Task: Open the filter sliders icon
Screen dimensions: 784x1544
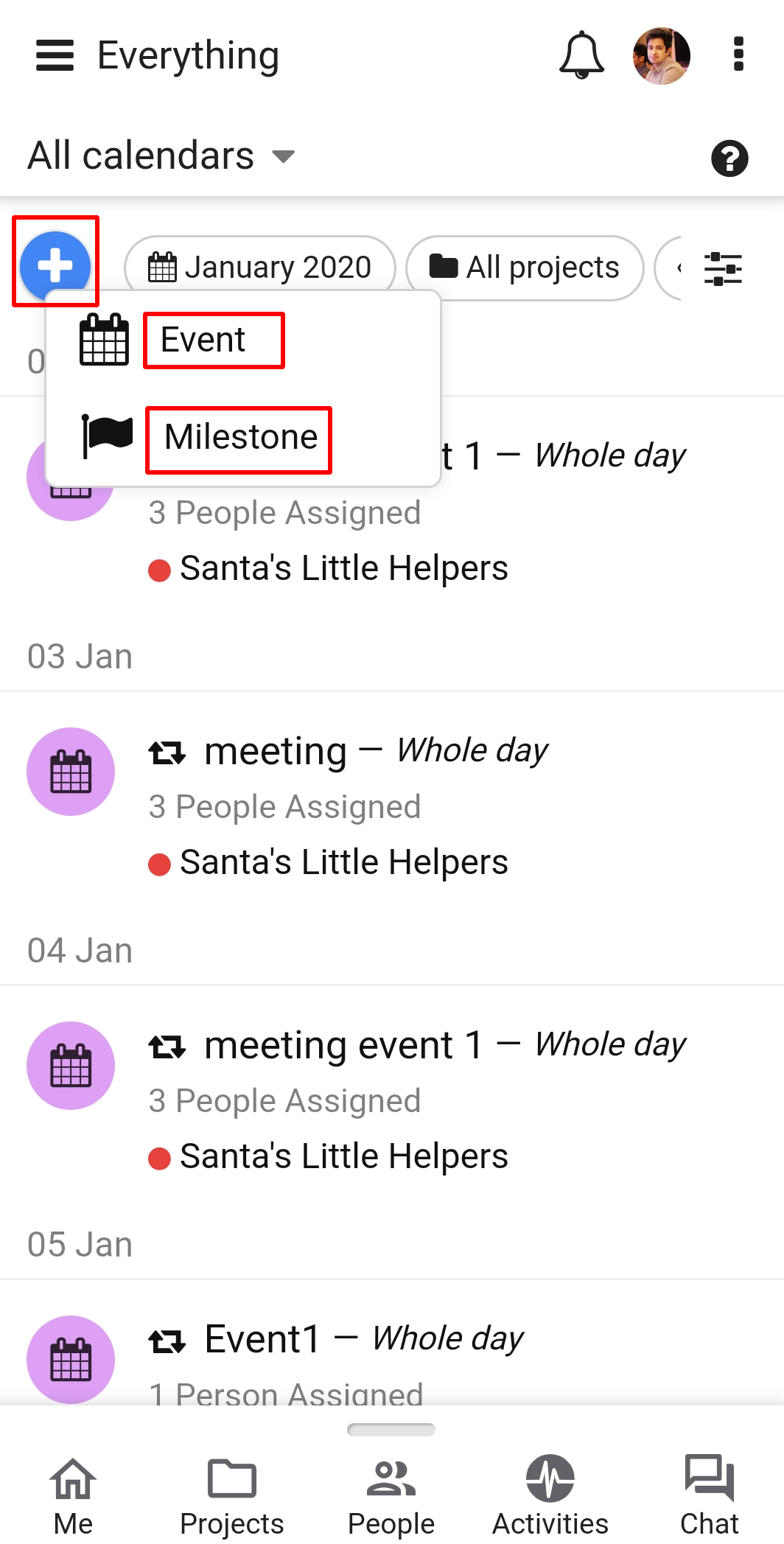Action: (x=723, y=268)
